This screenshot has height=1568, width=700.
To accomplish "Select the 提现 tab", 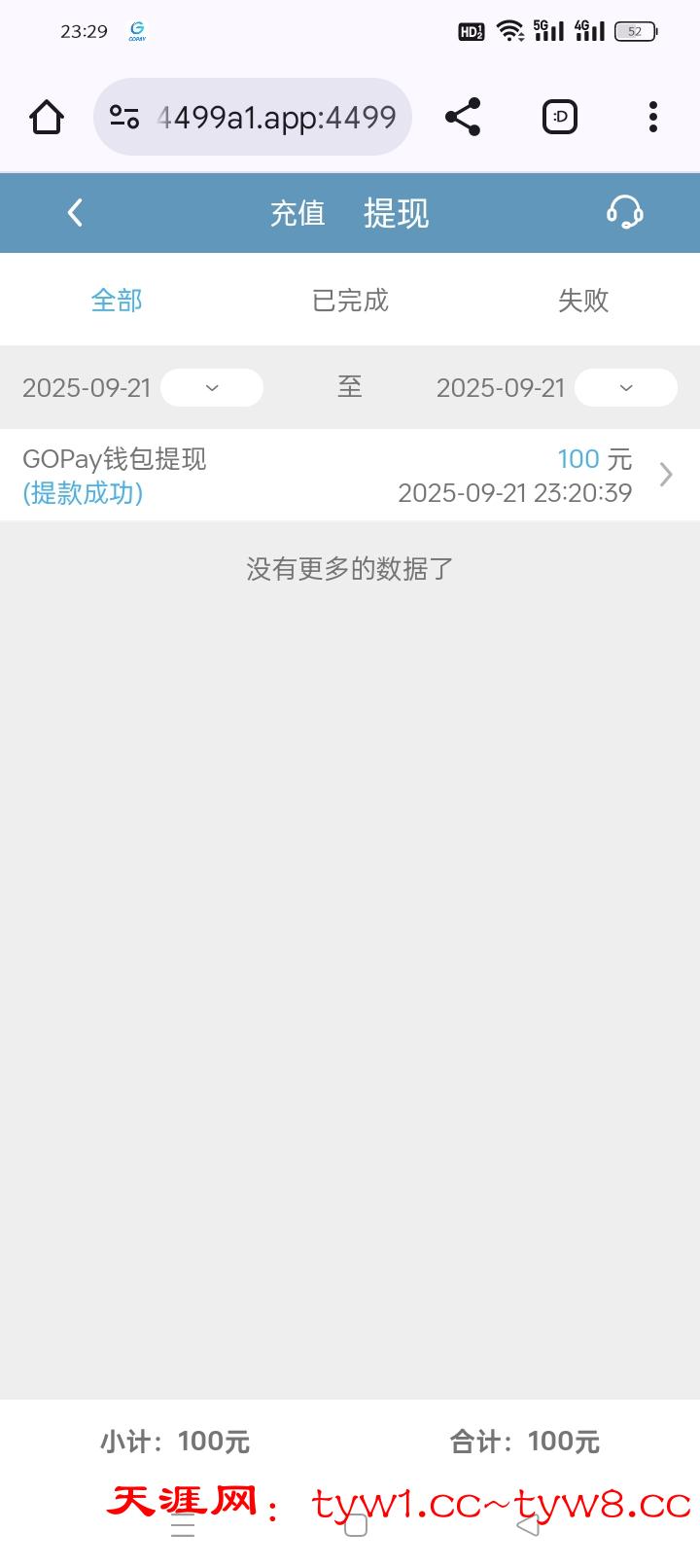I will [x=396, y=213].
